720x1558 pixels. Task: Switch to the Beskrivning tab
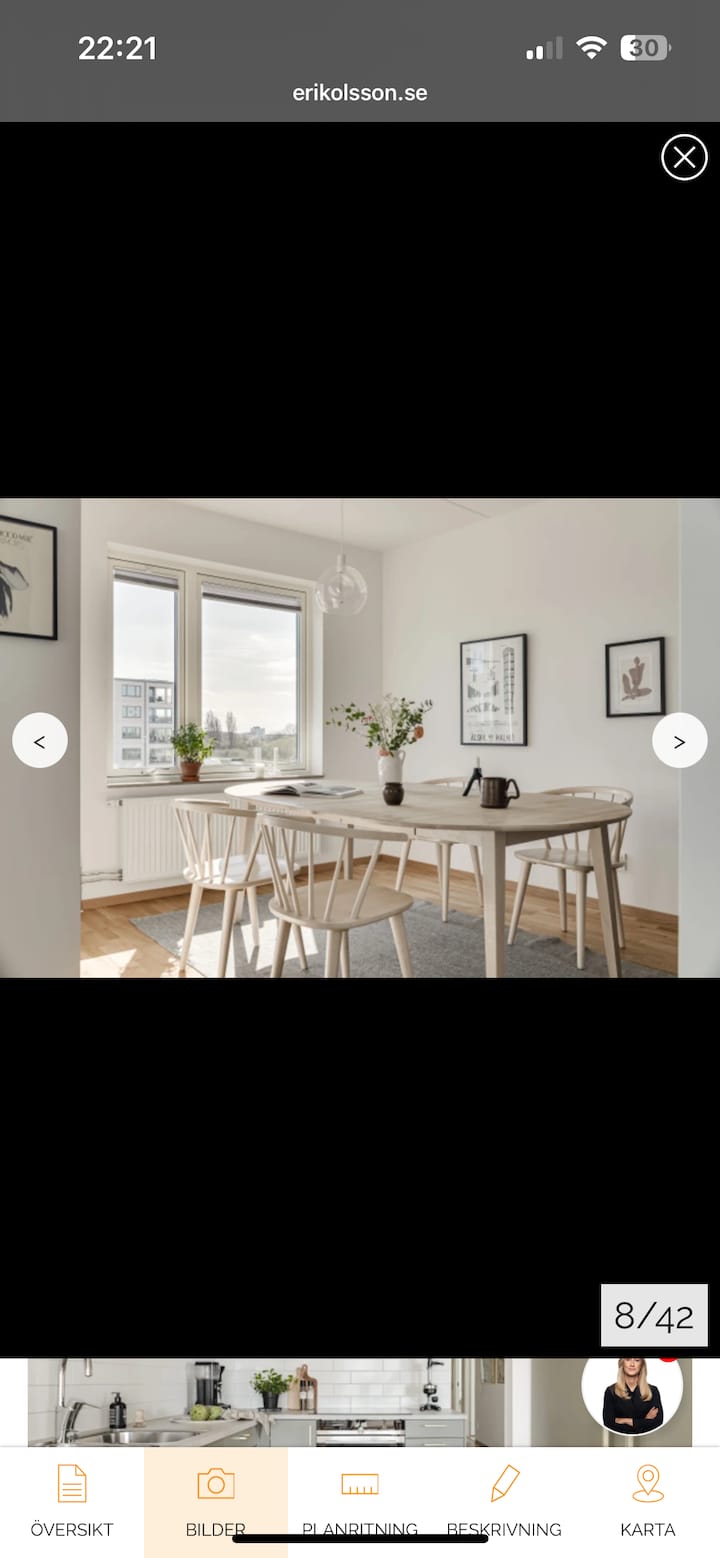(504, 1498)
